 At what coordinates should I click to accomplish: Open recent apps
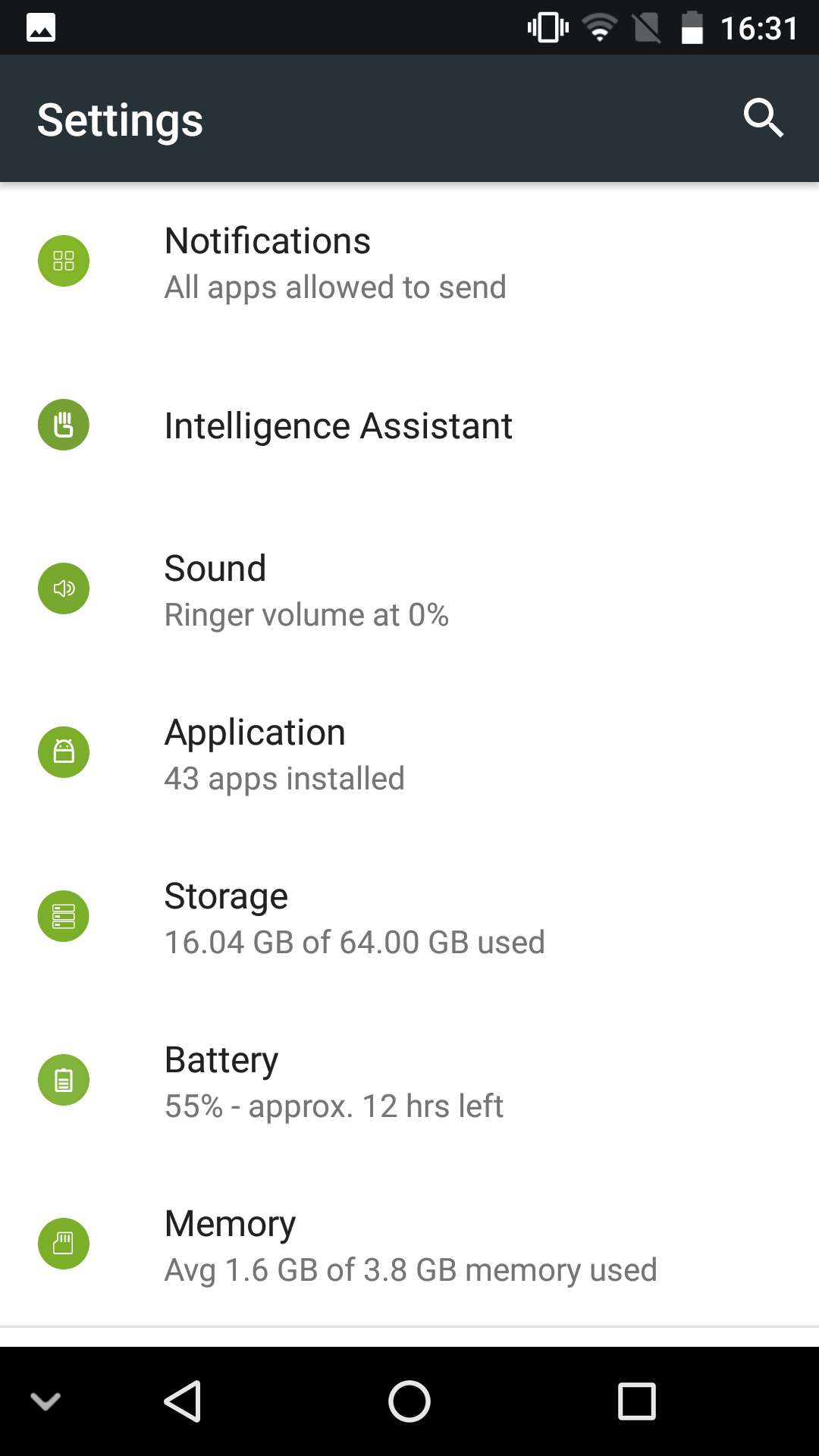tap(637, 1401)
